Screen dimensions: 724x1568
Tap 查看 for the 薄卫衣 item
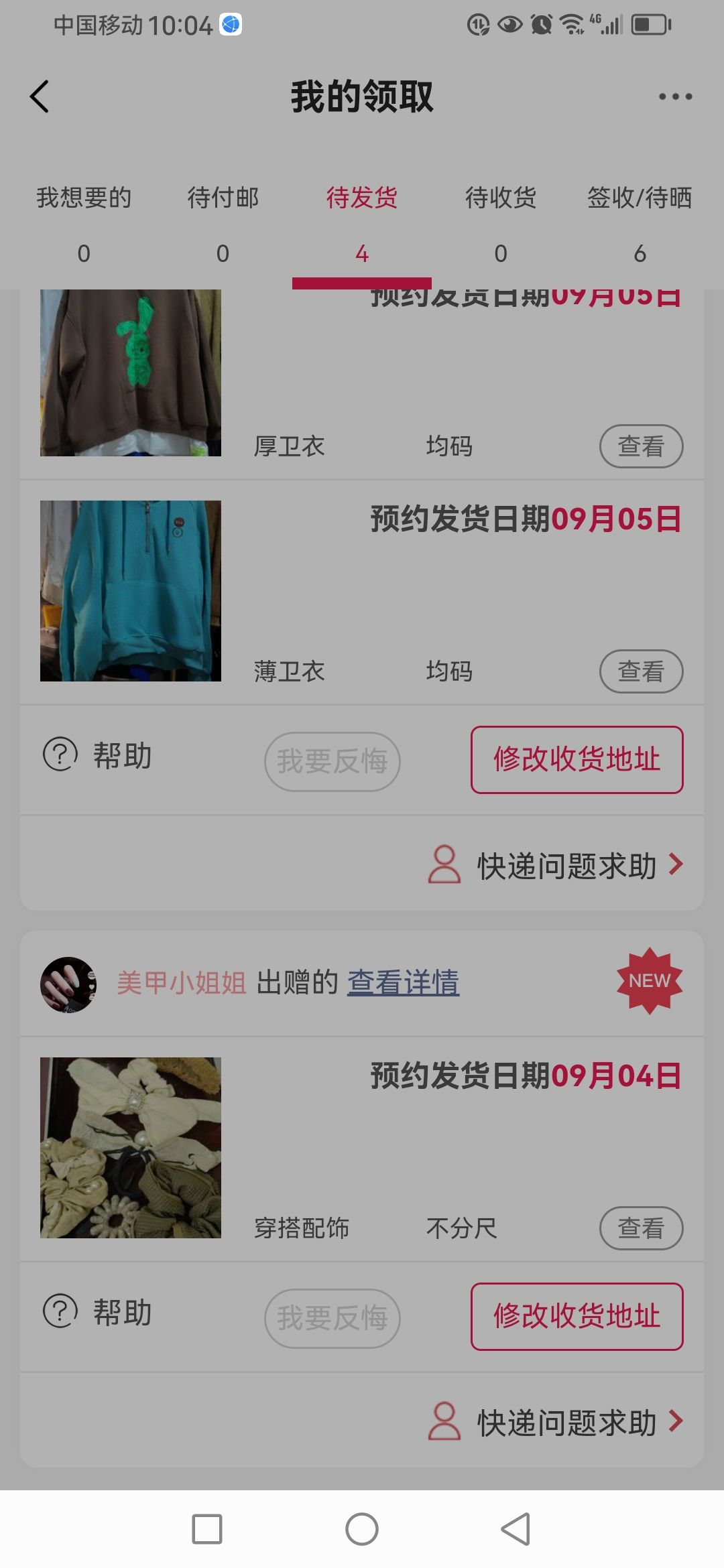tap(641, 671)
